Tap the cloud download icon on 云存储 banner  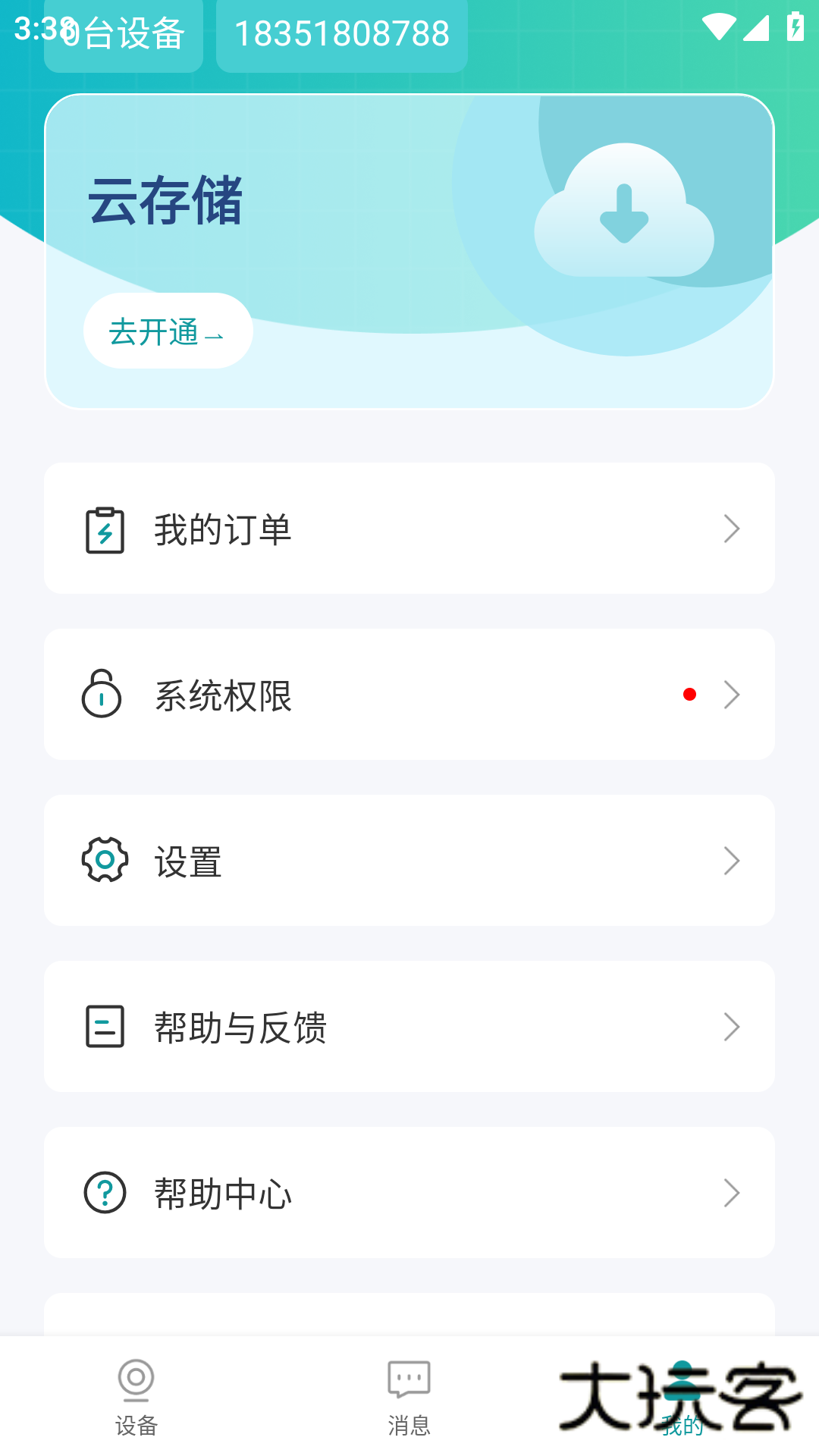[624, 215]
